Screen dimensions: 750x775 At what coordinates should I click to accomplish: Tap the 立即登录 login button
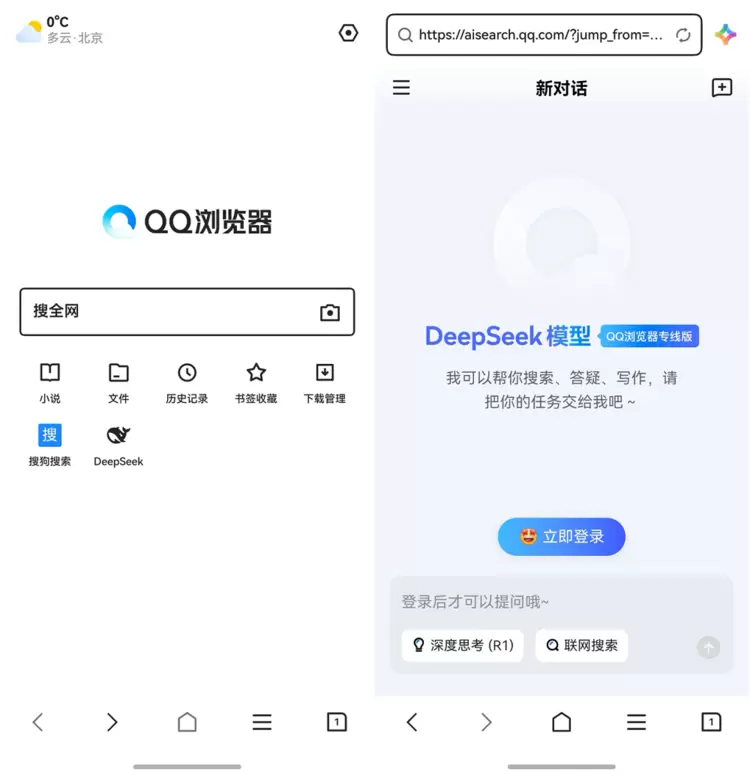click(x=561, y=537)
